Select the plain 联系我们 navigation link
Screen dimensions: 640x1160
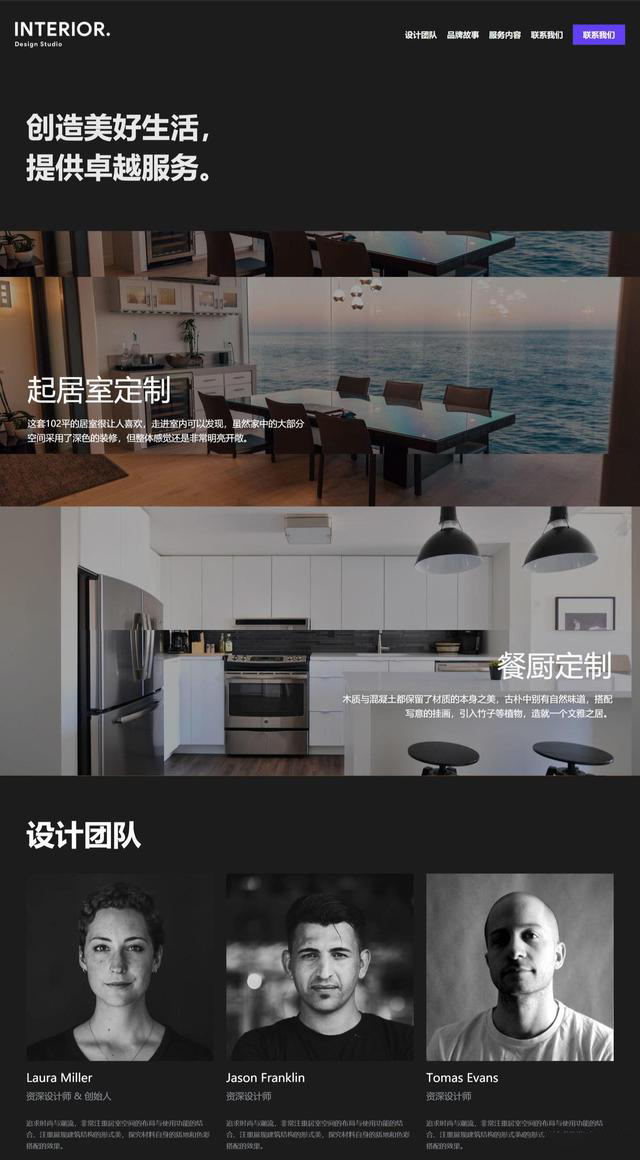pyautogui.click(x=546, y=35)
